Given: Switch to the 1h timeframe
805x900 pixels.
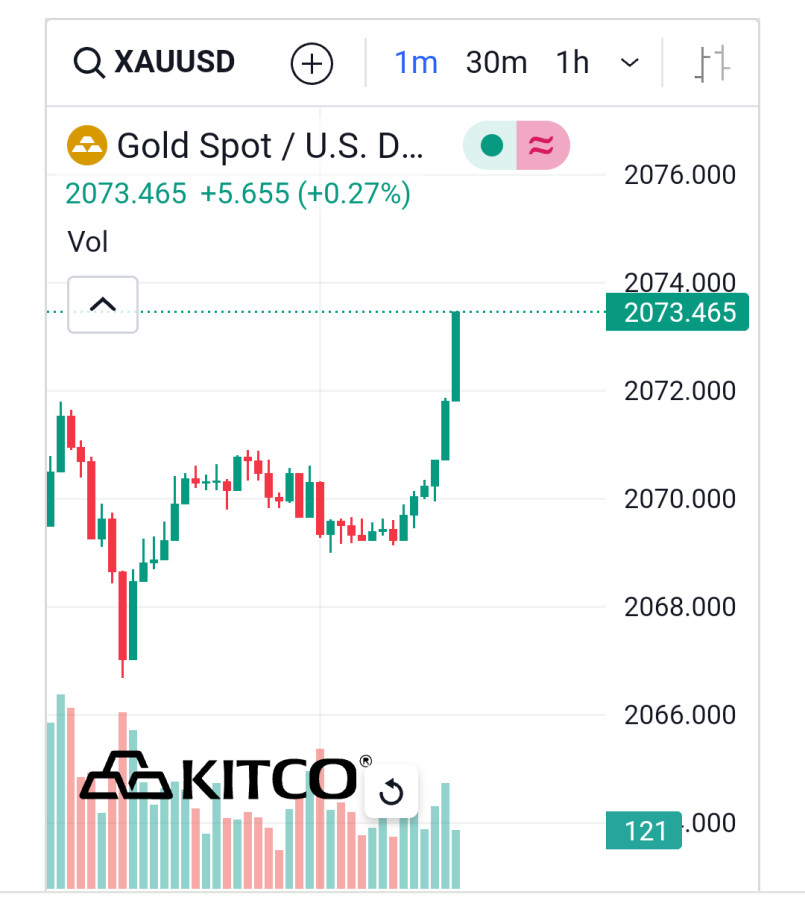Looking at the screenshot, I should (573, 63).
